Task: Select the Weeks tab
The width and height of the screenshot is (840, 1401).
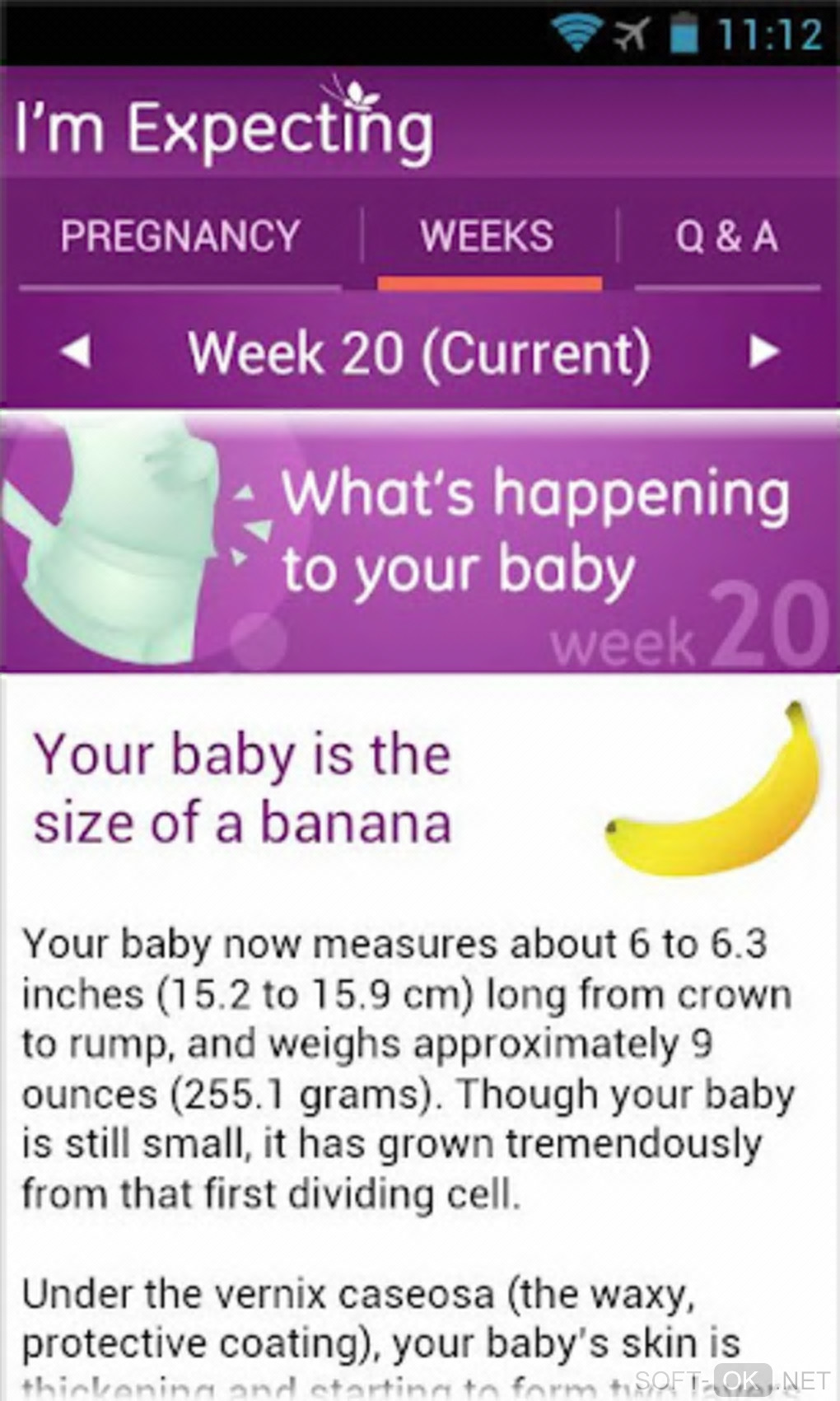Action: coord(488,237)
